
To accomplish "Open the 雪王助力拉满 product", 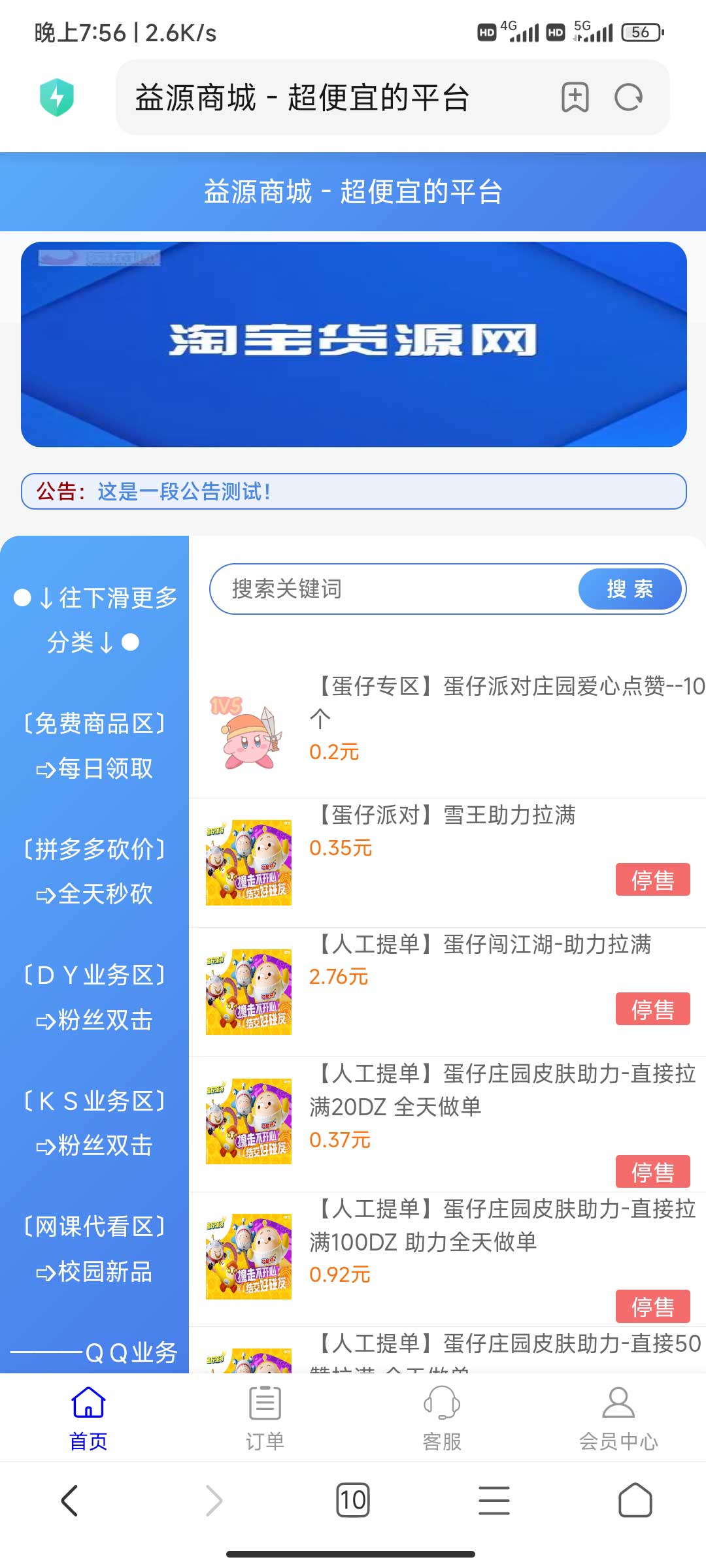I will 444,815.
